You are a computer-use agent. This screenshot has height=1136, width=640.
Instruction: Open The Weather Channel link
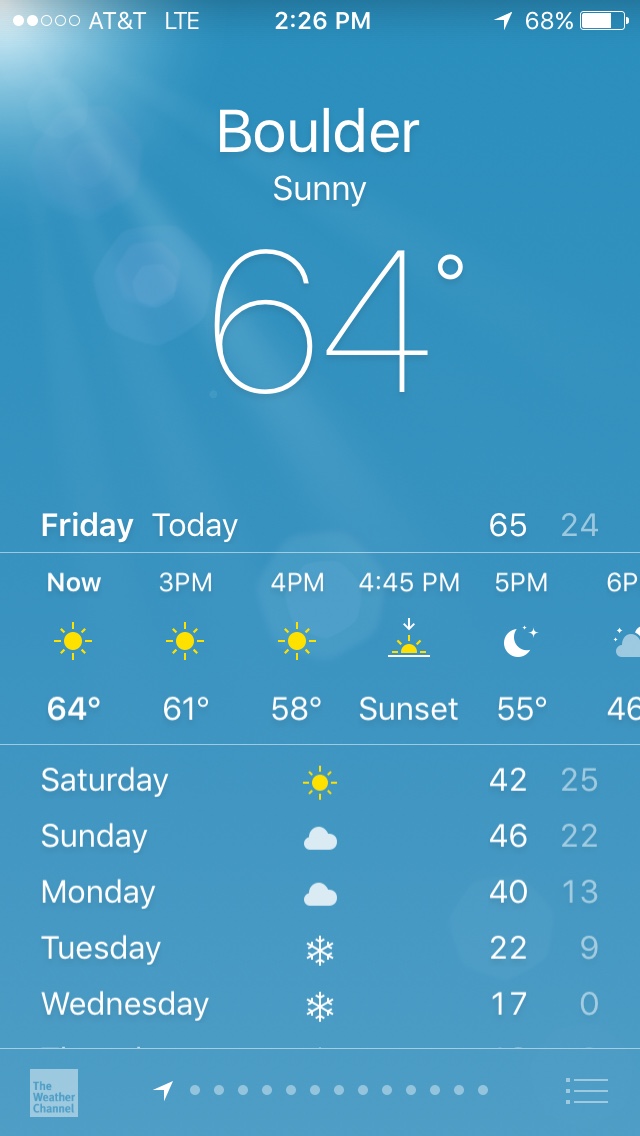click(x=54, y=1092)
